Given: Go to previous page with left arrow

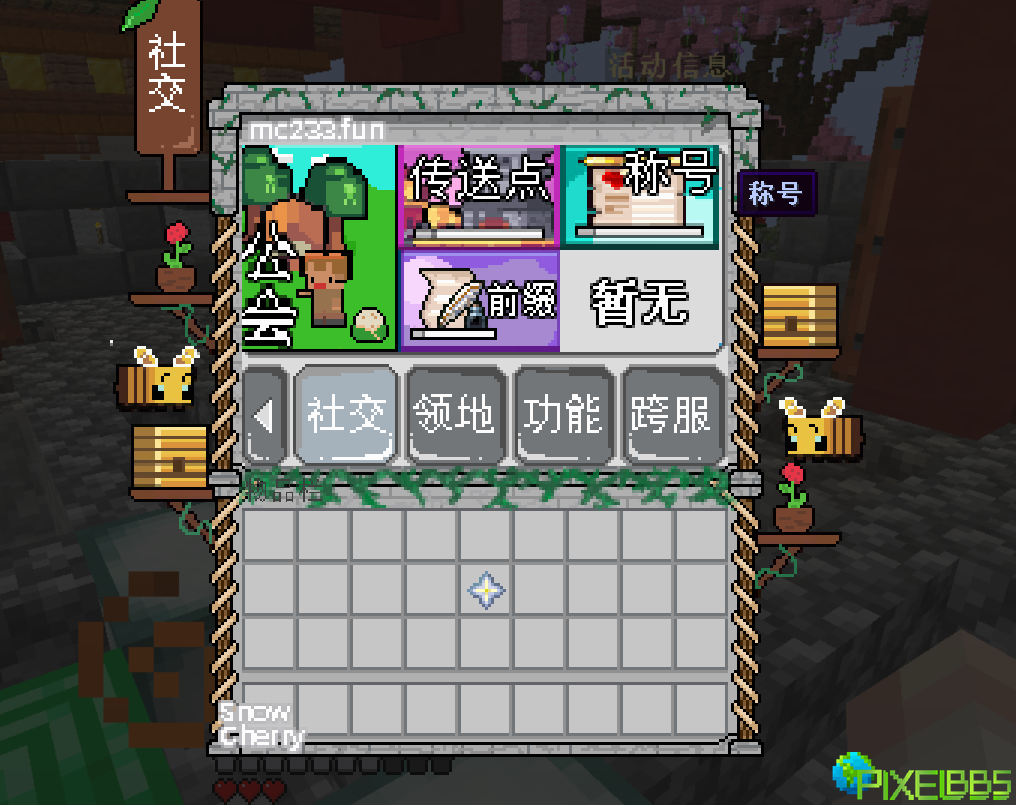Looking at the screenshot, I should pyautogui.click(x=265, y=416).
